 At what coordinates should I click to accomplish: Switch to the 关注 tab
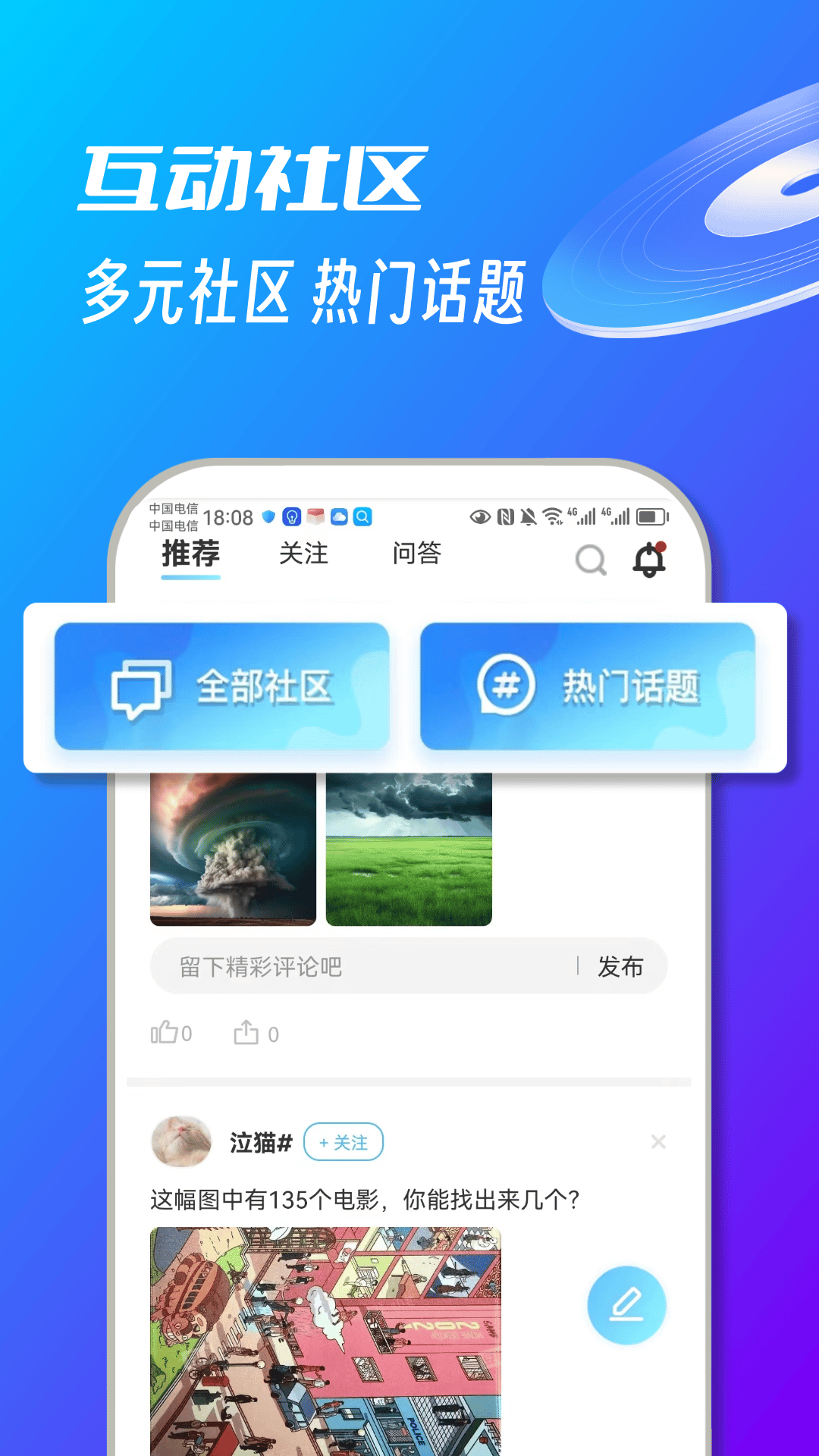pyautogui.click(x=303, y=554)
